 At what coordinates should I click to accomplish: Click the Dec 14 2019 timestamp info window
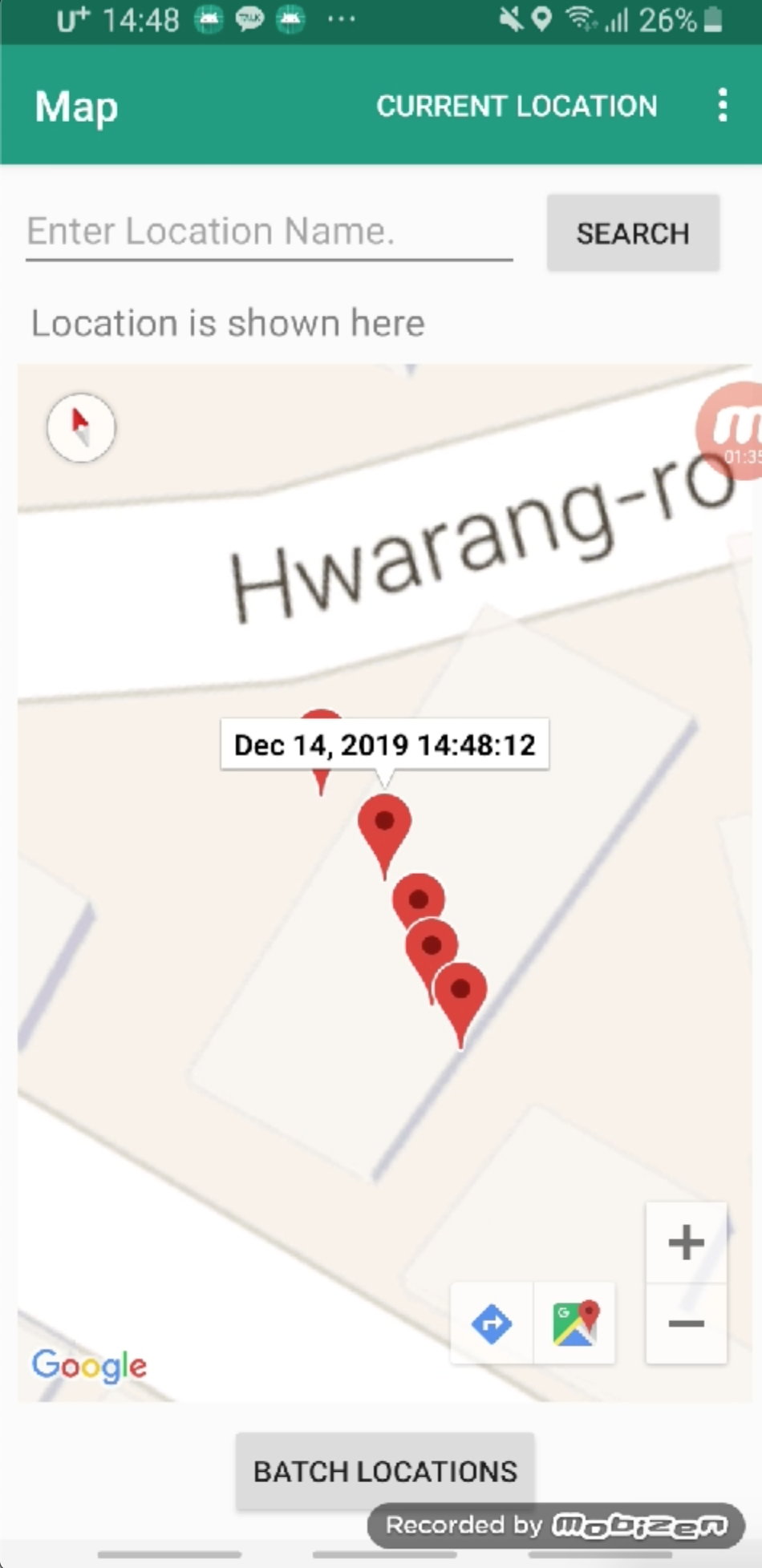(383, 744)
